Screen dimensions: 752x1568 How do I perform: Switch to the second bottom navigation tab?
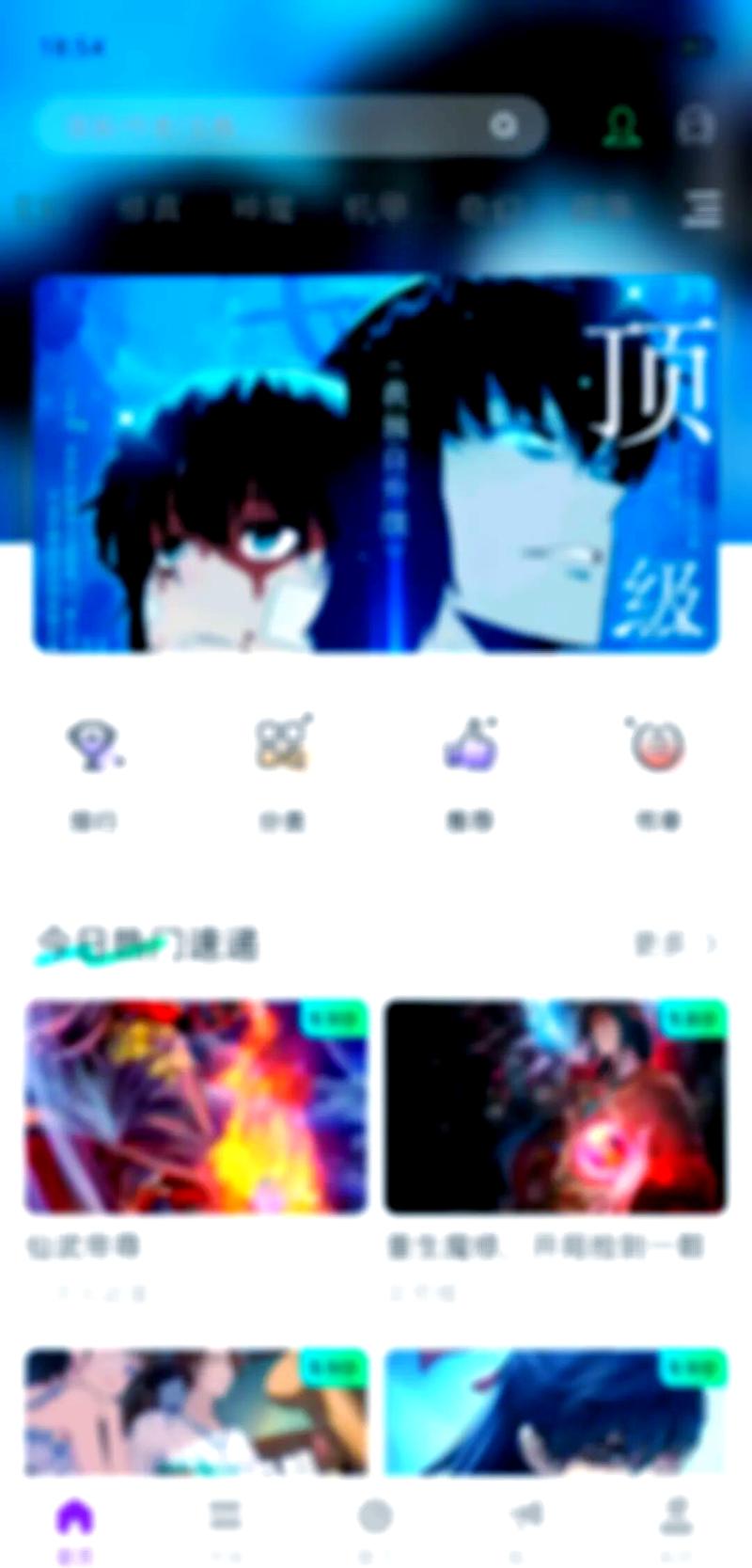[x=226, y=1526]
